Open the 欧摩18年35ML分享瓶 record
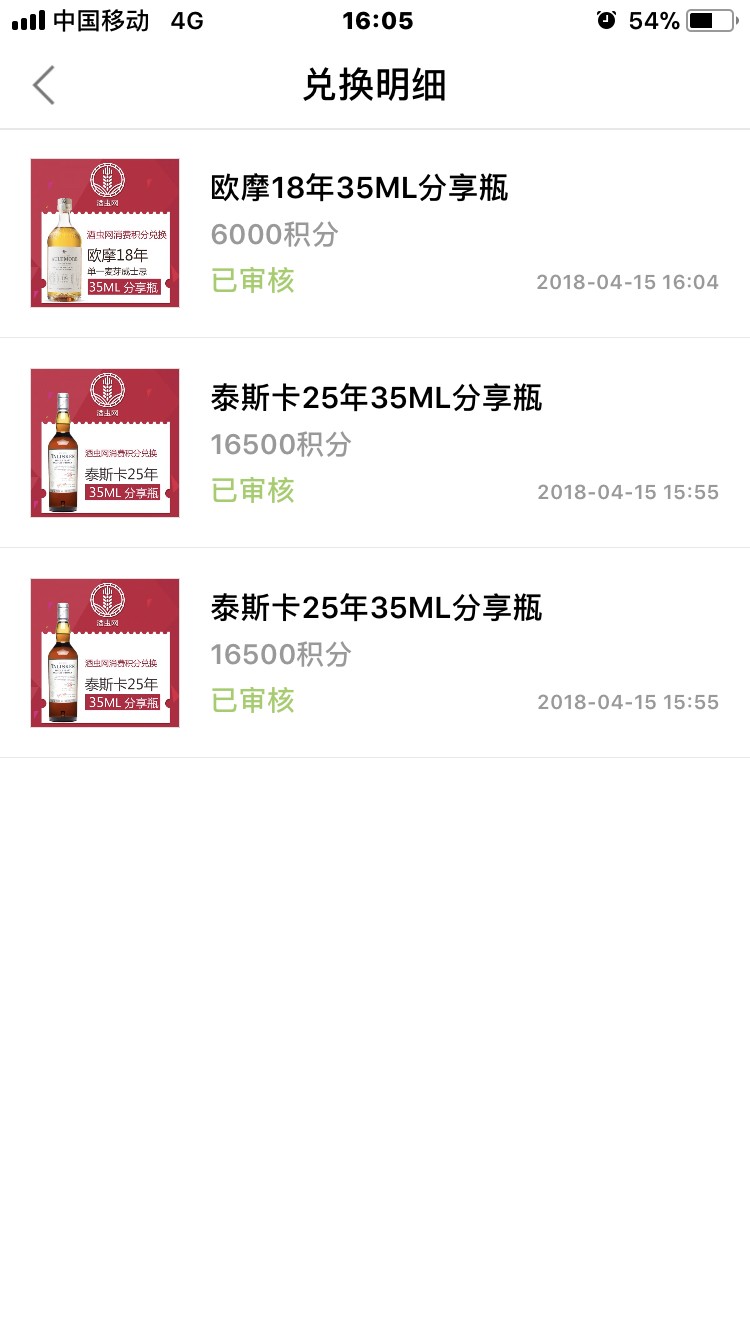Image resolution: width=750 pixels, height=1334 pixels. point(360,188)
